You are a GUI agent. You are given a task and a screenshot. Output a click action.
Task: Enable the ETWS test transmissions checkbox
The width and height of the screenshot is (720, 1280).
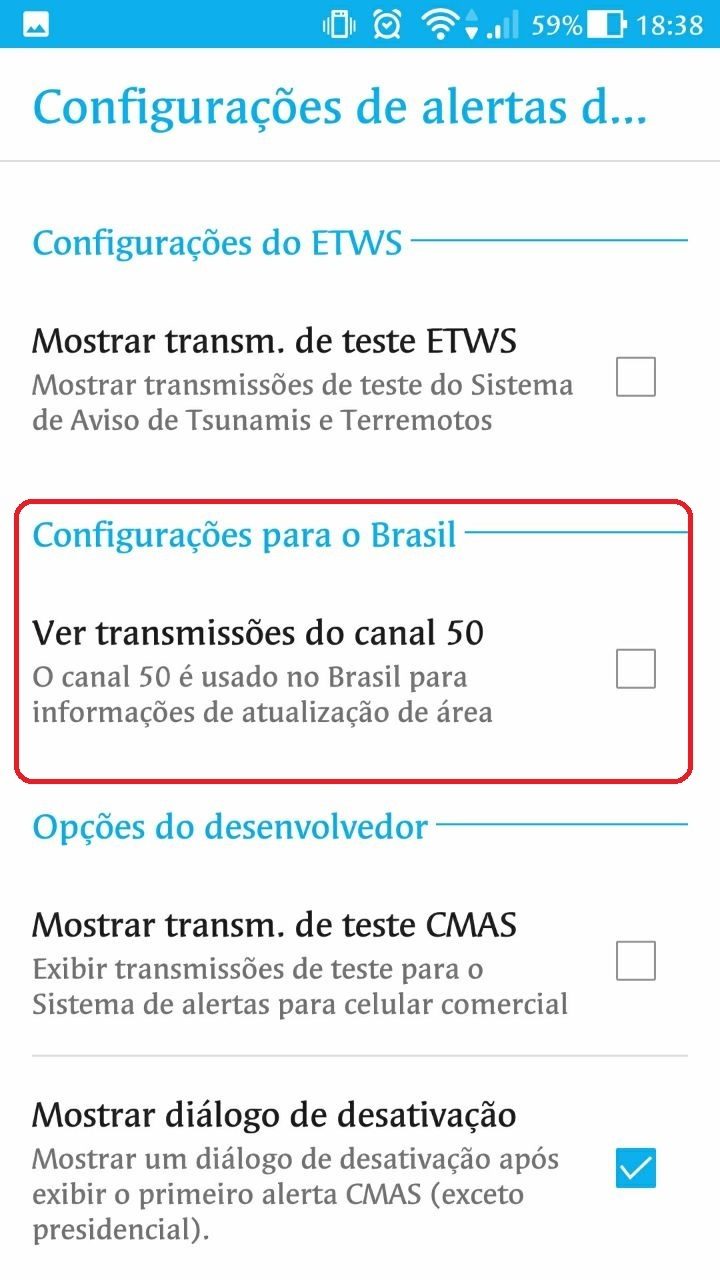pos(636,377)
